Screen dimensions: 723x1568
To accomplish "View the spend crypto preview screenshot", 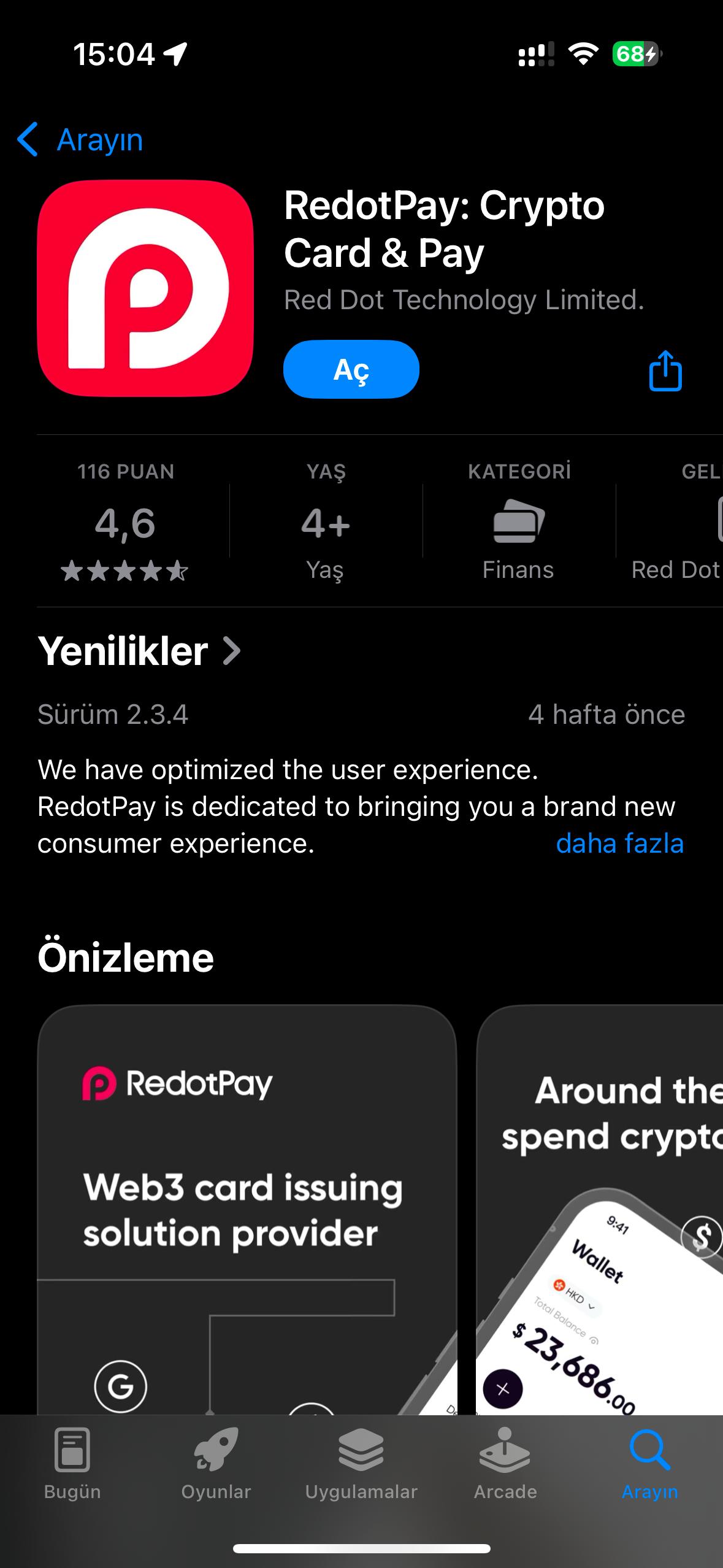I will tap(601, 1209).
